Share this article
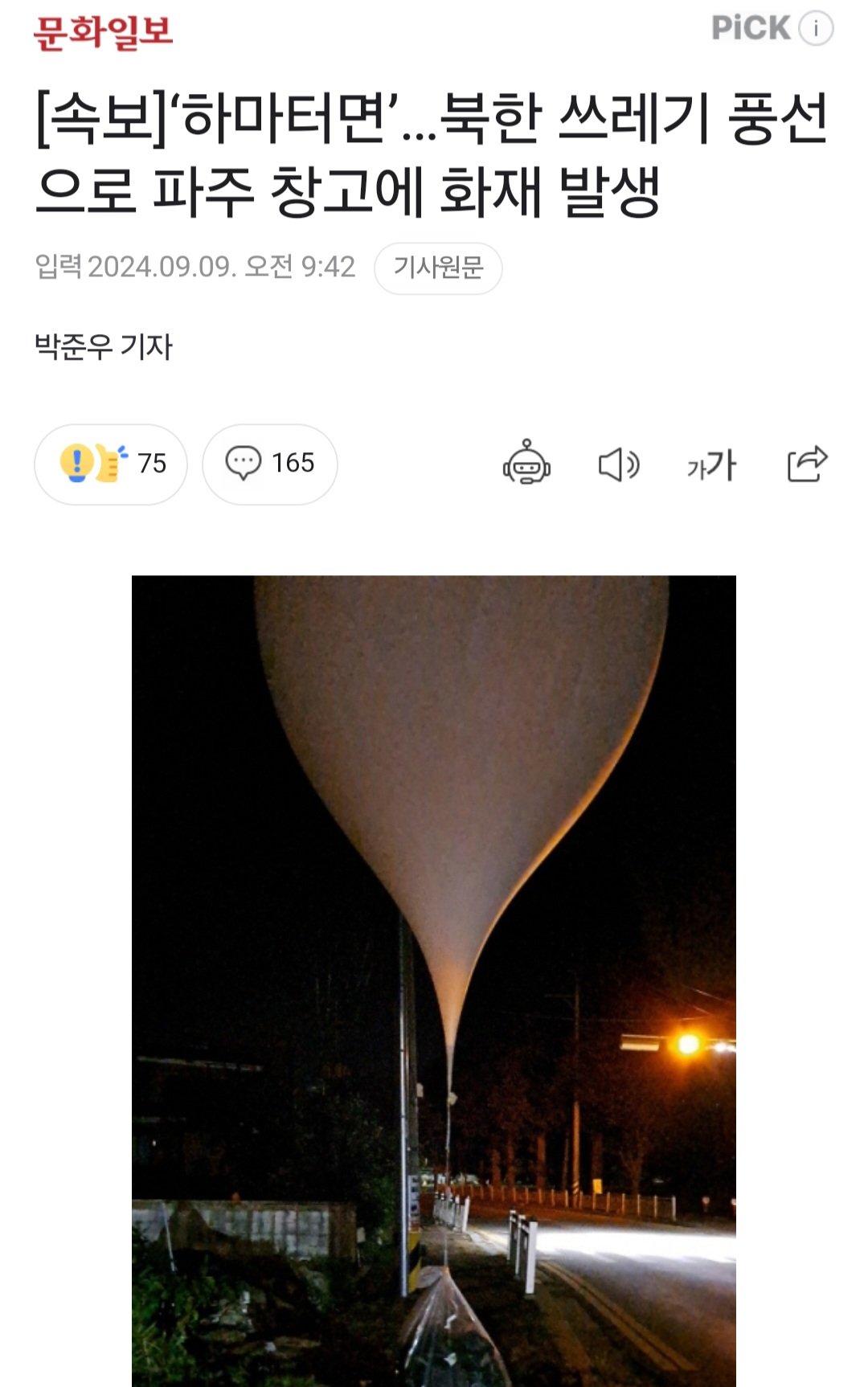Viewport: 868px width, 1387px height. pyautogui.click(x=807, y=464)
